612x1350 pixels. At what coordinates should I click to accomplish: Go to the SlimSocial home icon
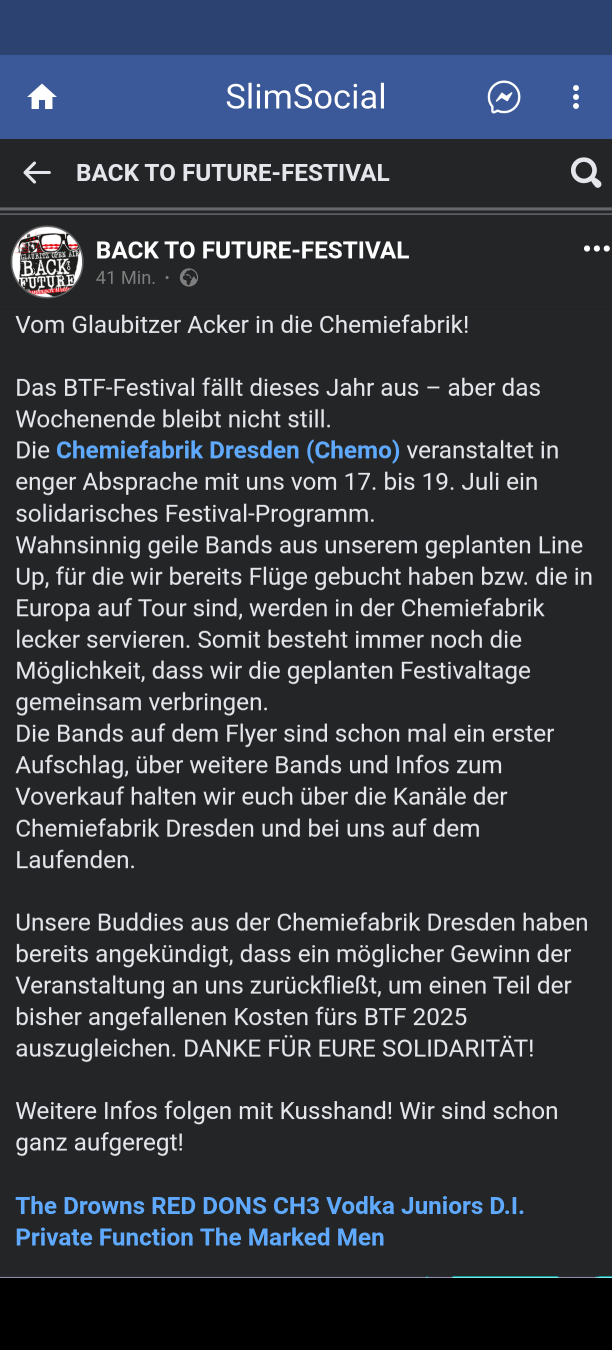pos(42,97)
